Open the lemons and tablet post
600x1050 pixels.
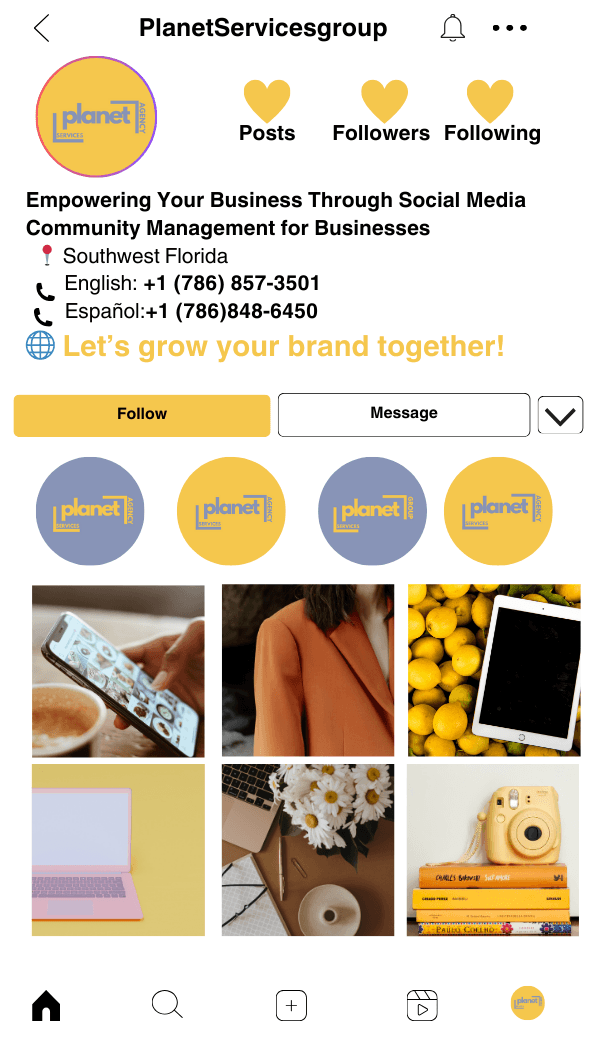coord(494,671)
